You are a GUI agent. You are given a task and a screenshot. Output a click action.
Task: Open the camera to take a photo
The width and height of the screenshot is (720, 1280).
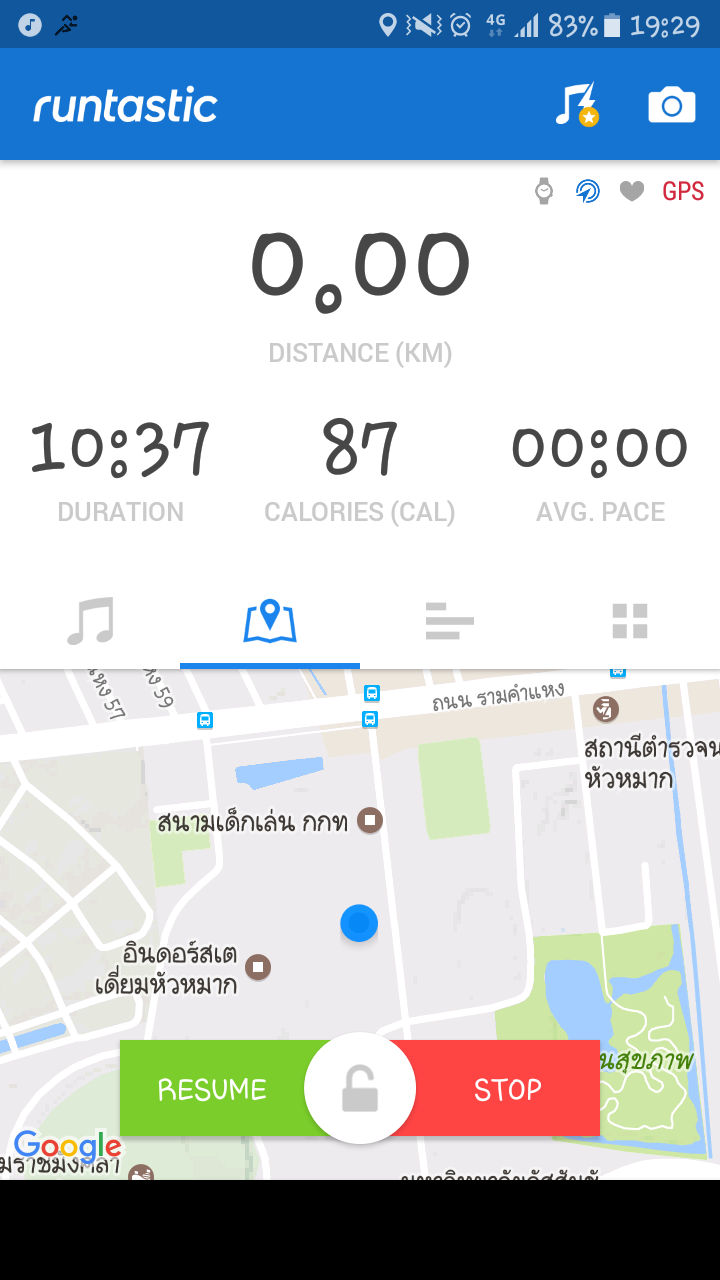pos(671,104)
